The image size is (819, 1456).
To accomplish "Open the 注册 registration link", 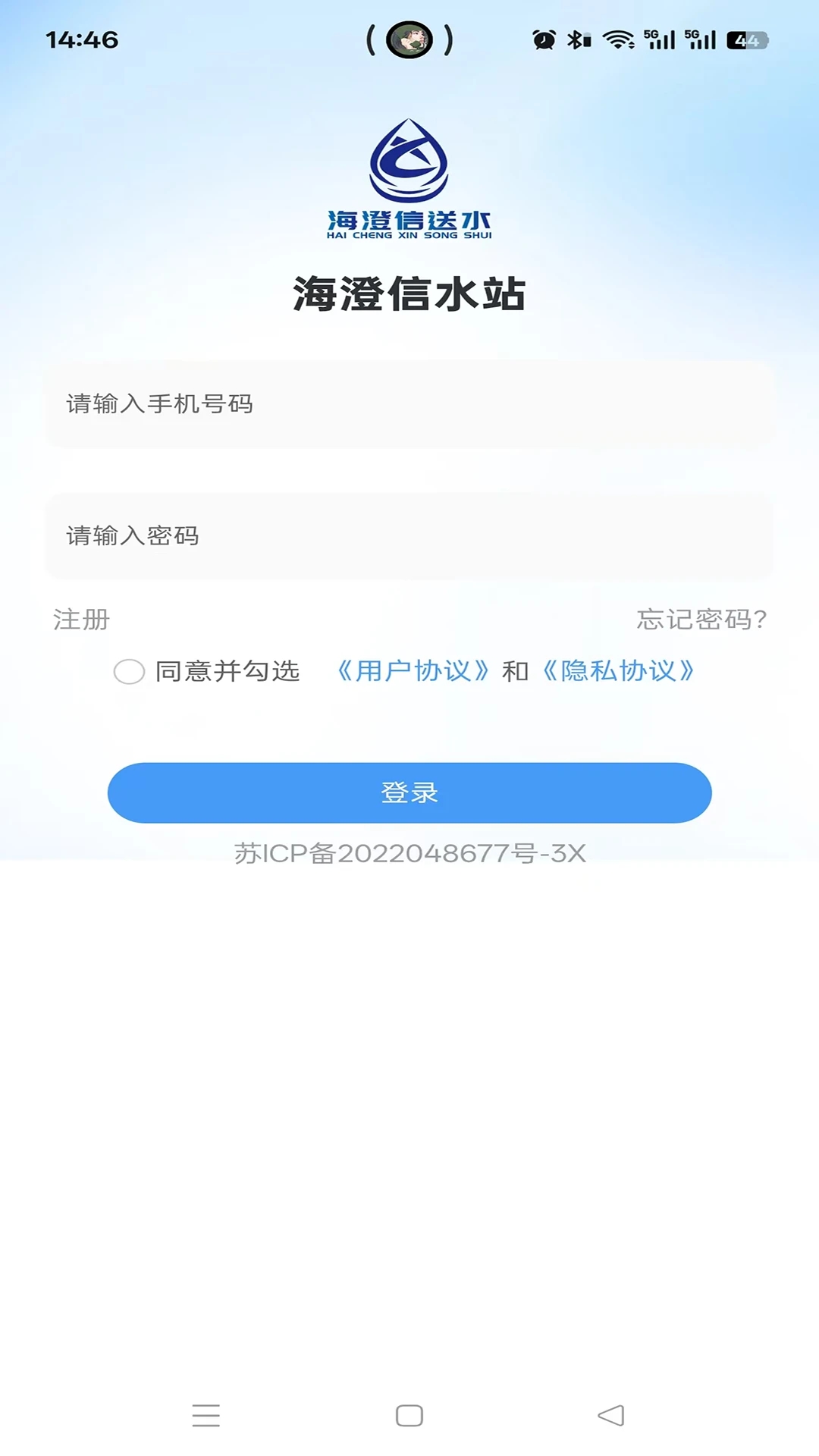I will tap(81, 620).
